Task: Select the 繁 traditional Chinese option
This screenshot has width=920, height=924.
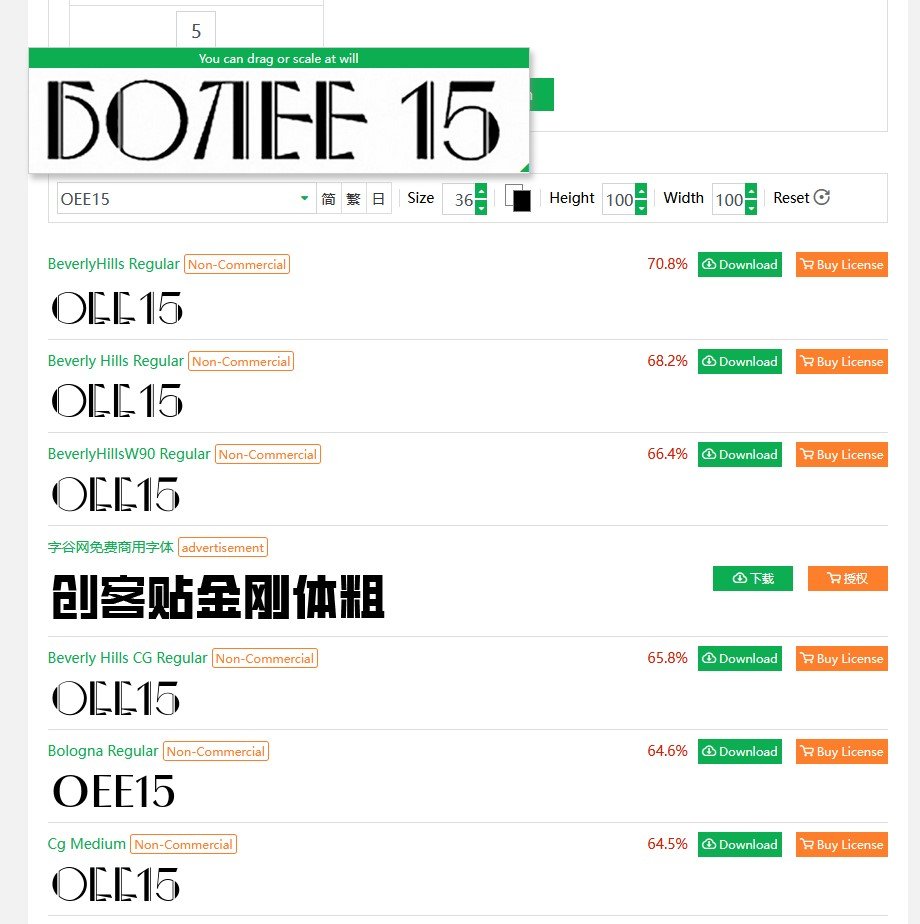Action: (x=353, y=199)
